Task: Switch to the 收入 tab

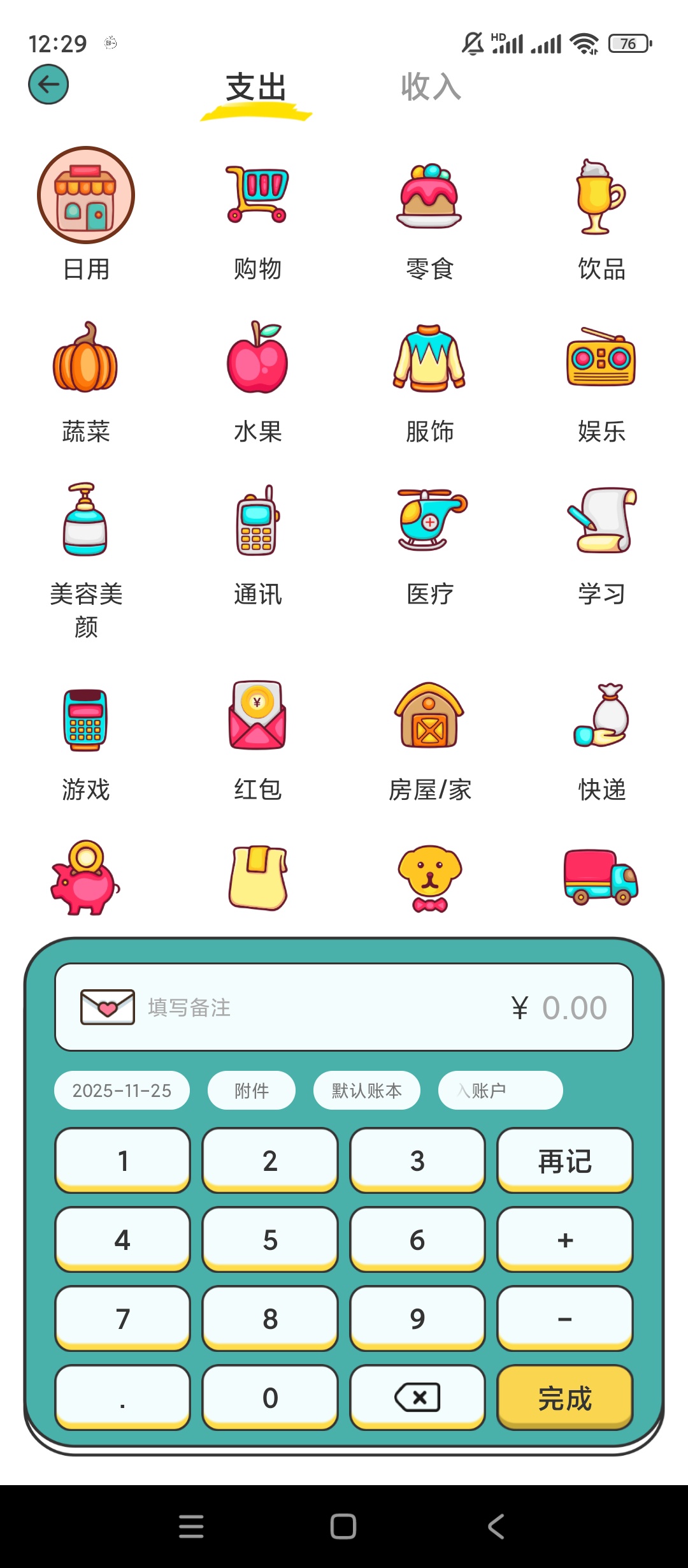Action: (431, 87)
